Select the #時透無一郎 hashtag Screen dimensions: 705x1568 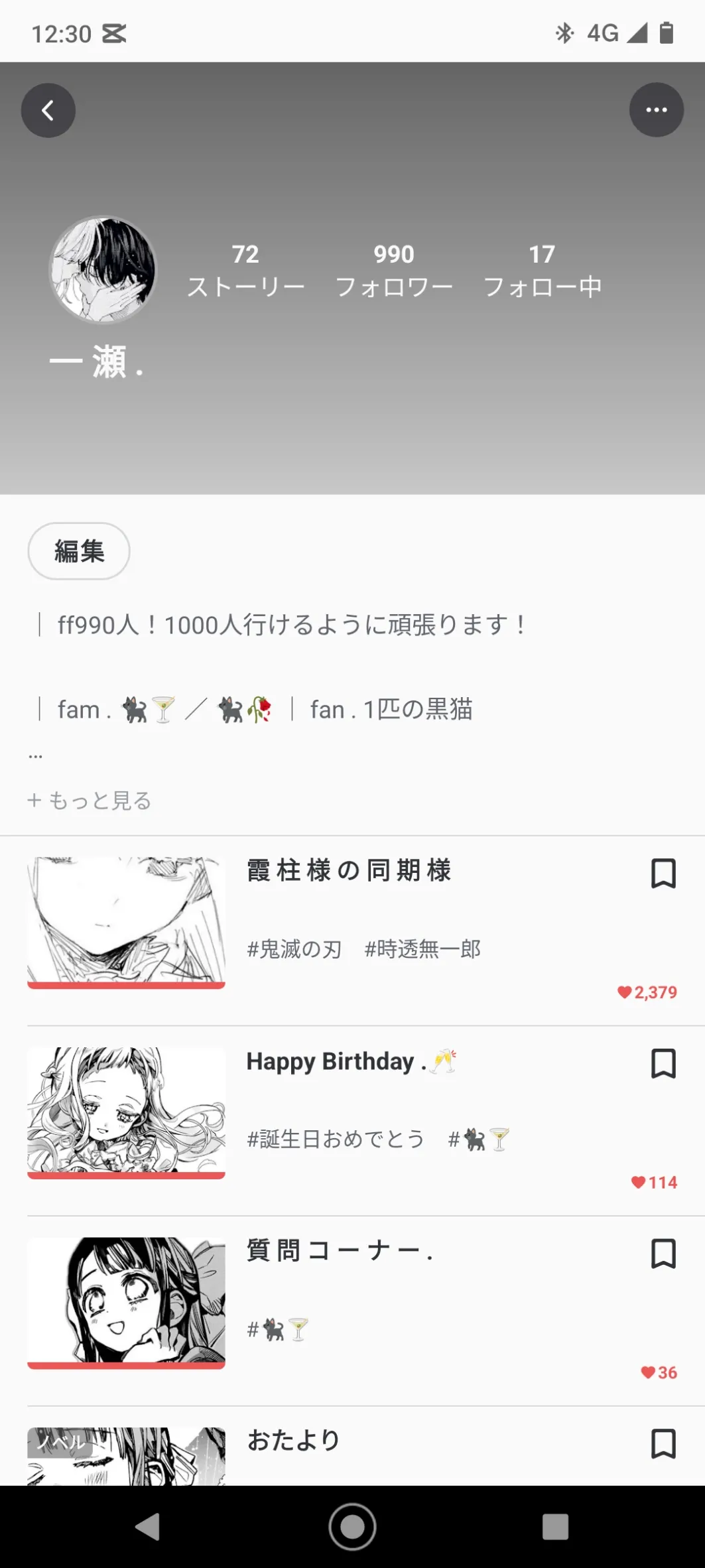pos(422,949)
